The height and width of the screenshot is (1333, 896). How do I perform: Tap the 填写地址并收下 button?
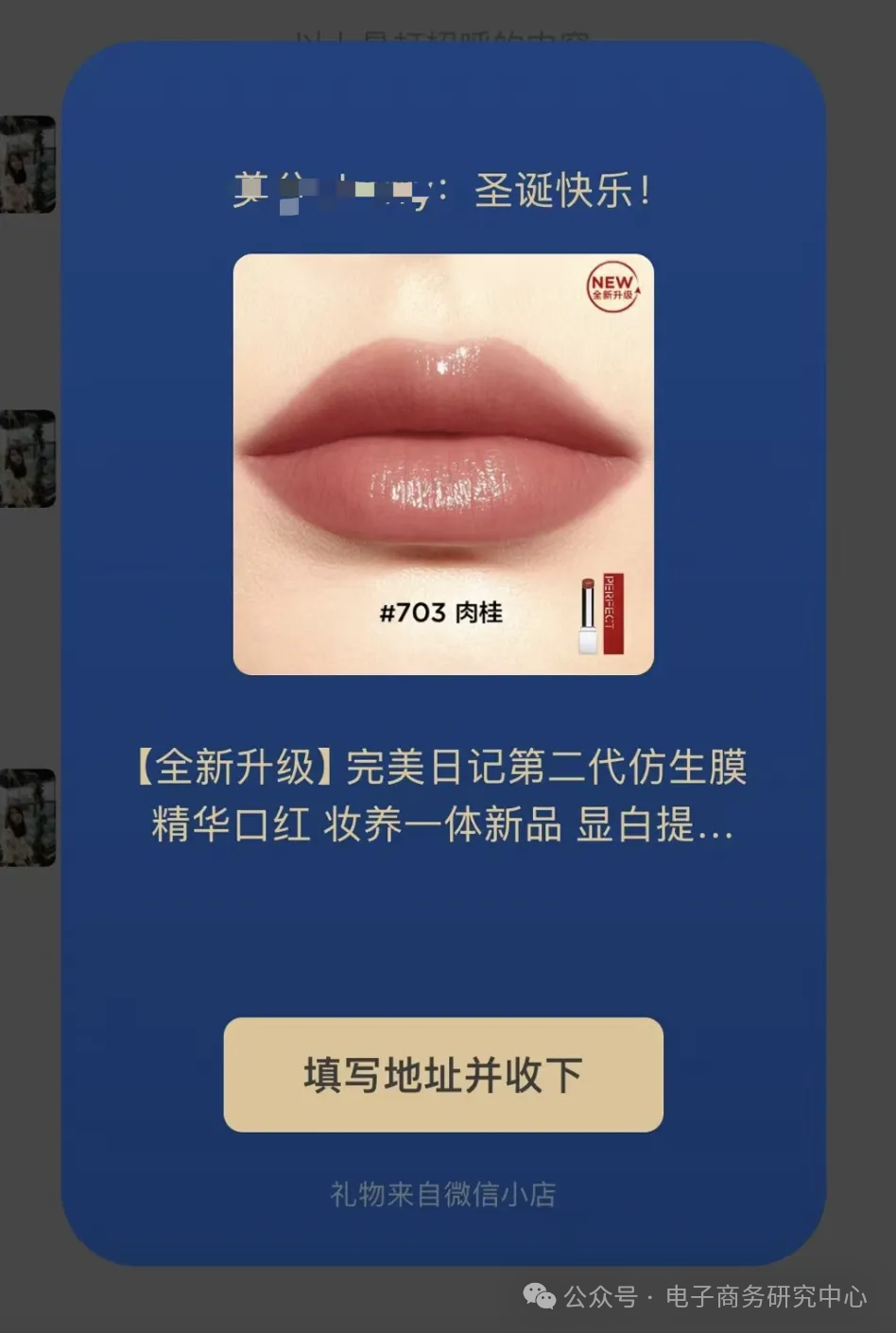pos(443,1075)
